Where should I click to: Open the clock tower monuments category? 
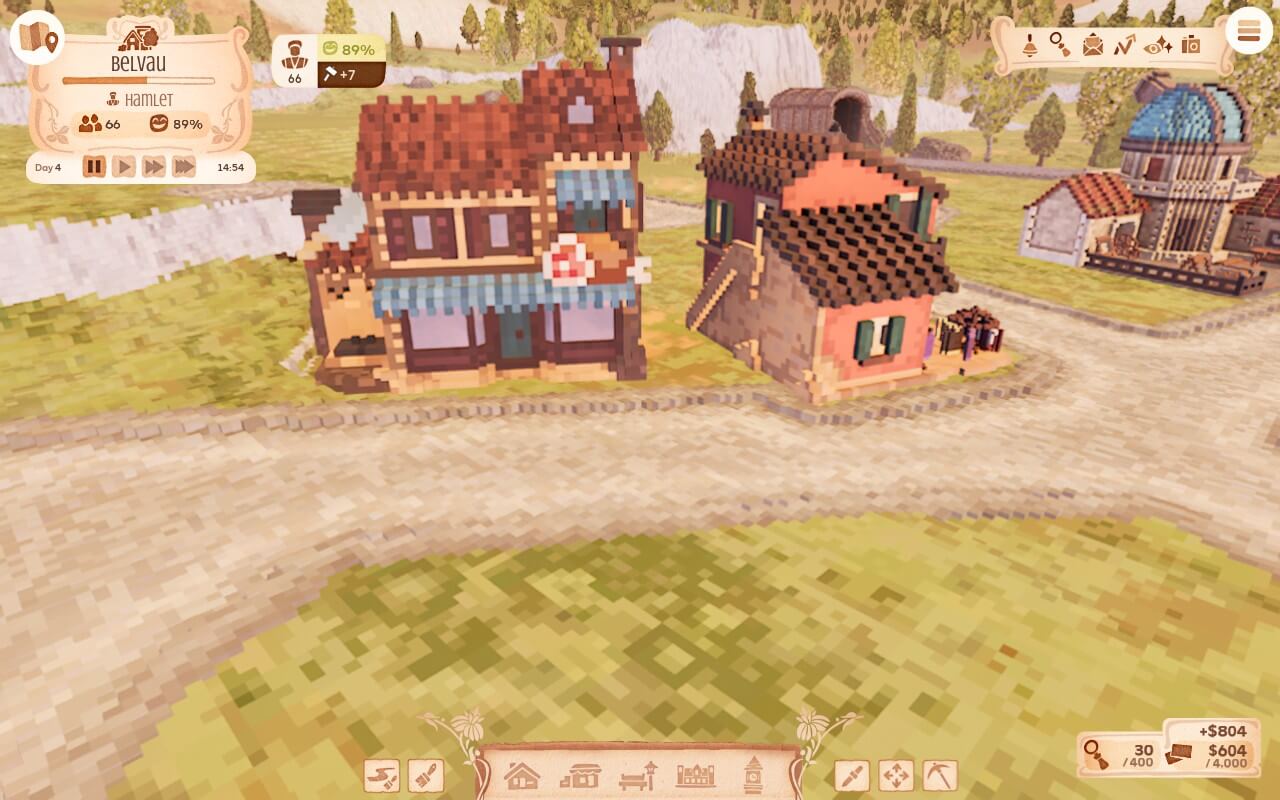coord(754,776)
